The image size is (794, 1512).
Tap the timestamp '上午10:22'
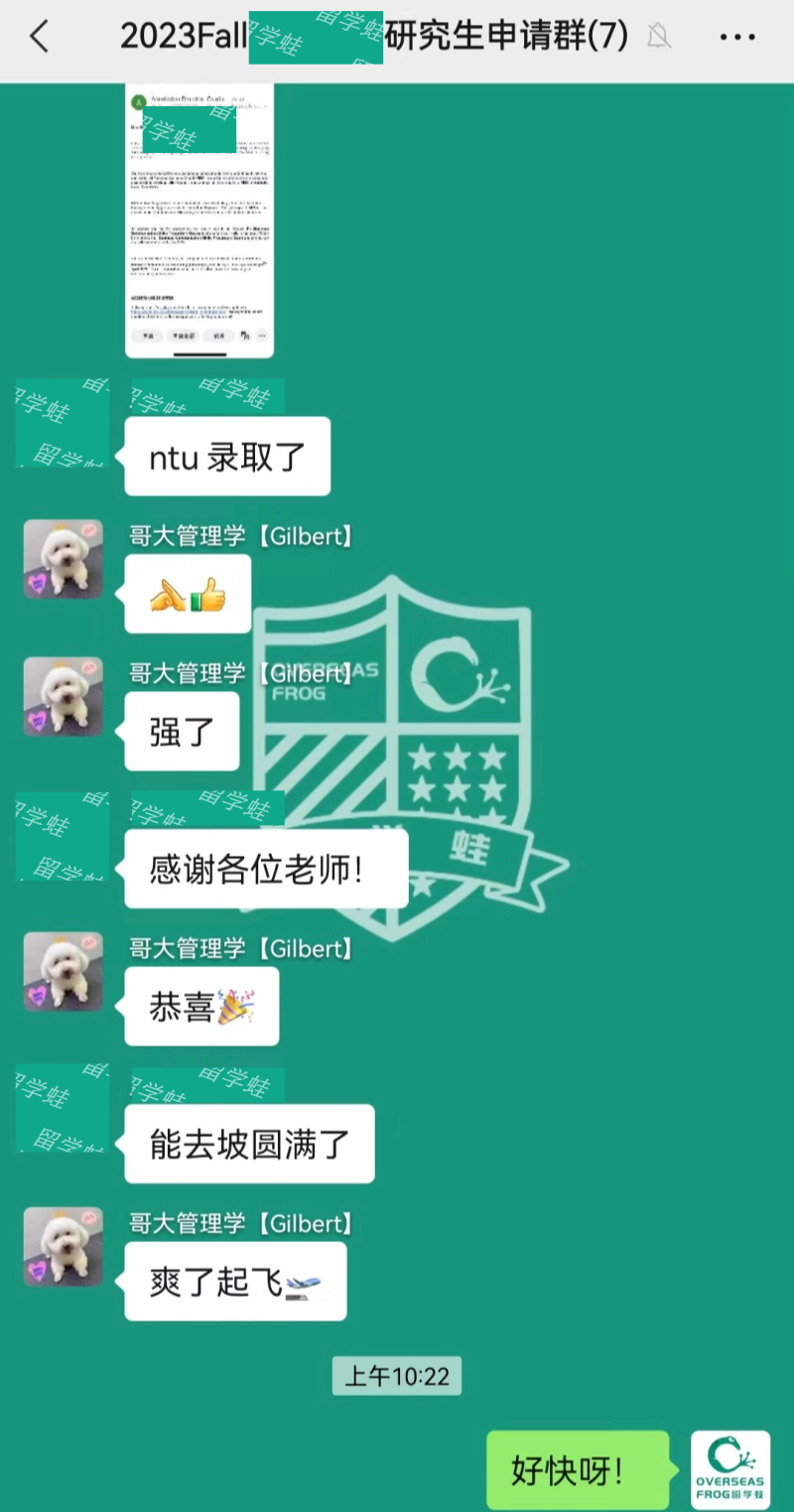coord(396,1376)
